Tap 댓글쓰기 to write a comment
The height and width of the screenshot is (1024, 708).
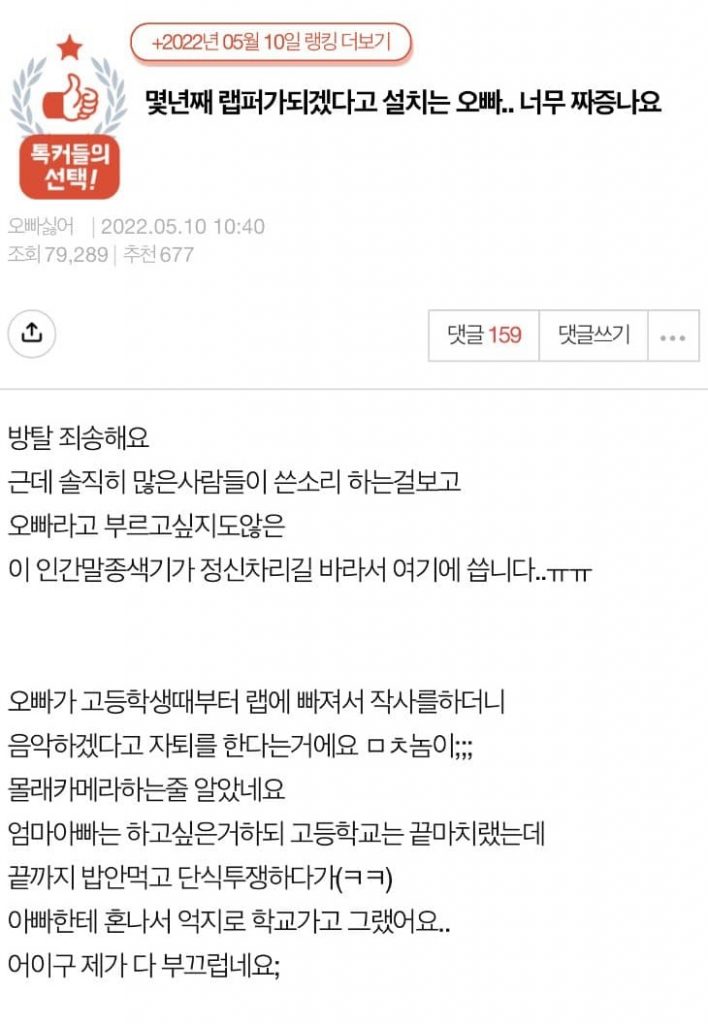(594, 335)
